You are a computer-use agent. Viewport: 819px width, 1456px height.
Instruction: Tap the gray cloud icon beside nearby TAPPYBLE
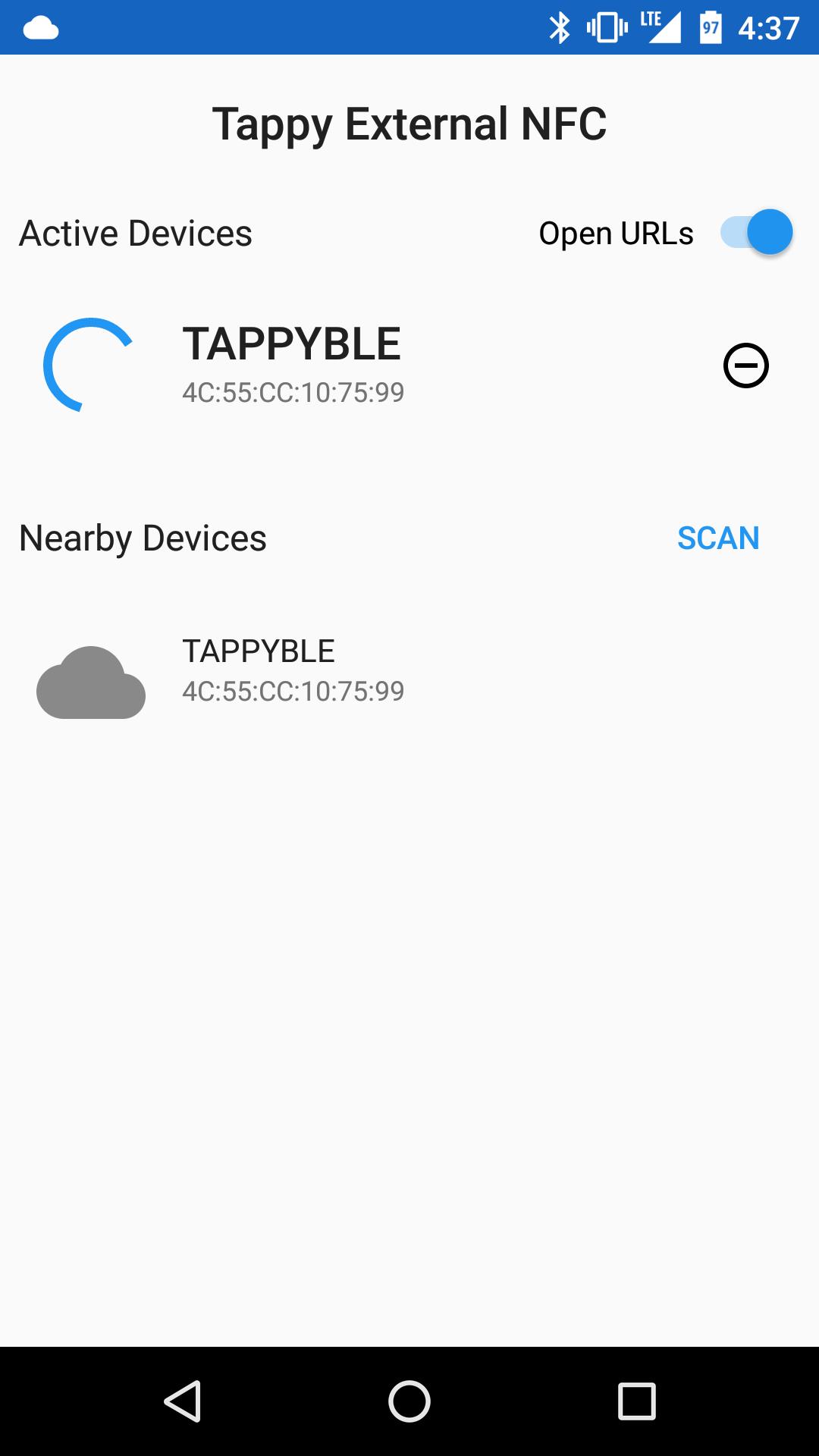tap(90, 686)
